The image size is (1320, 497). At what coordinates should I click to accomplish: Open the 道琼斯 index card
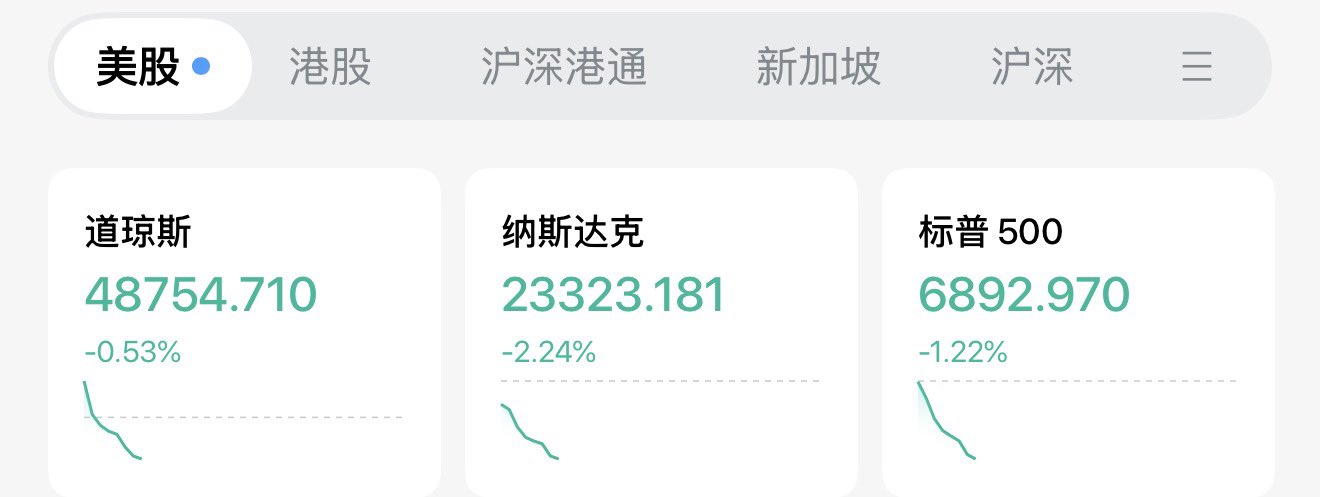pos(244,330)
